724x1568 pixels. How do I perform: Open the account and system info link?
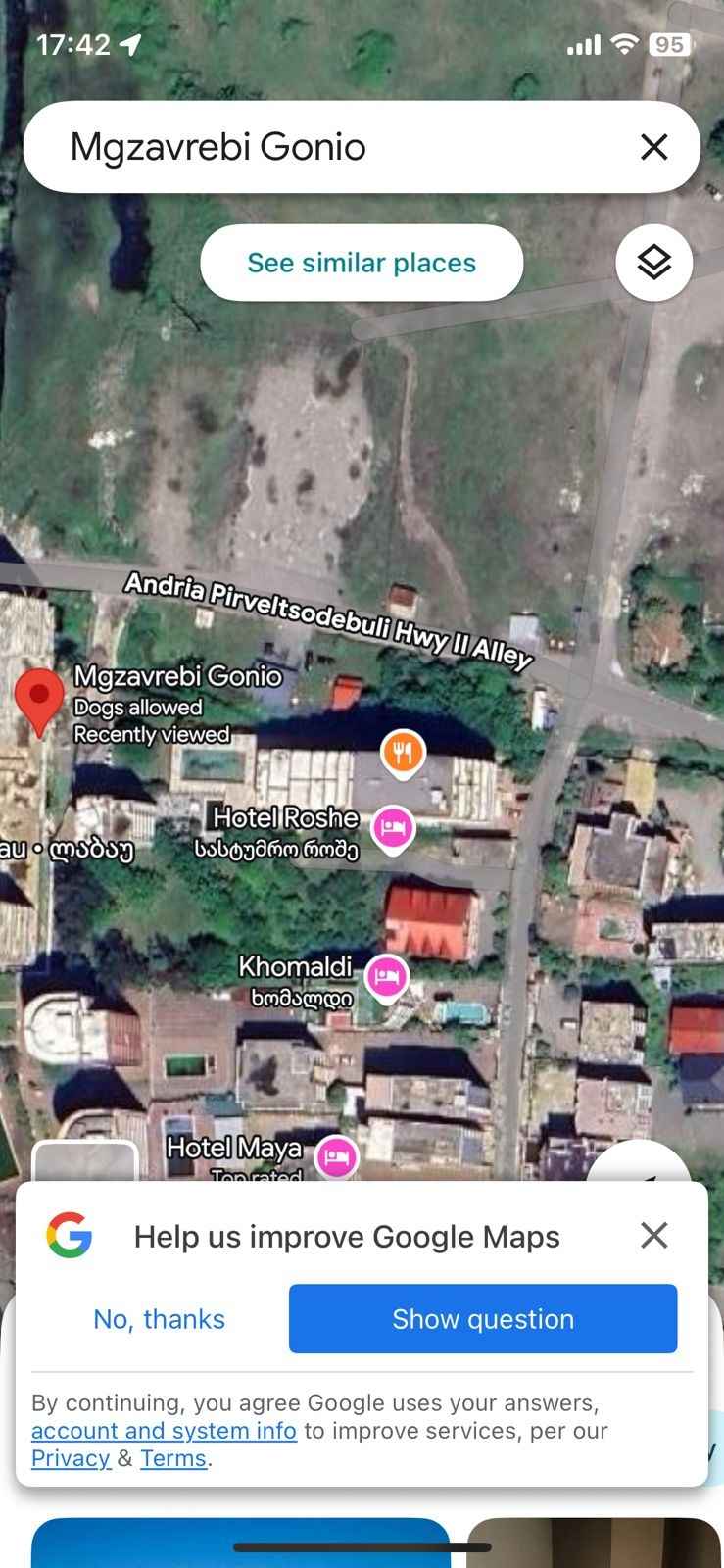point(164,1431)
